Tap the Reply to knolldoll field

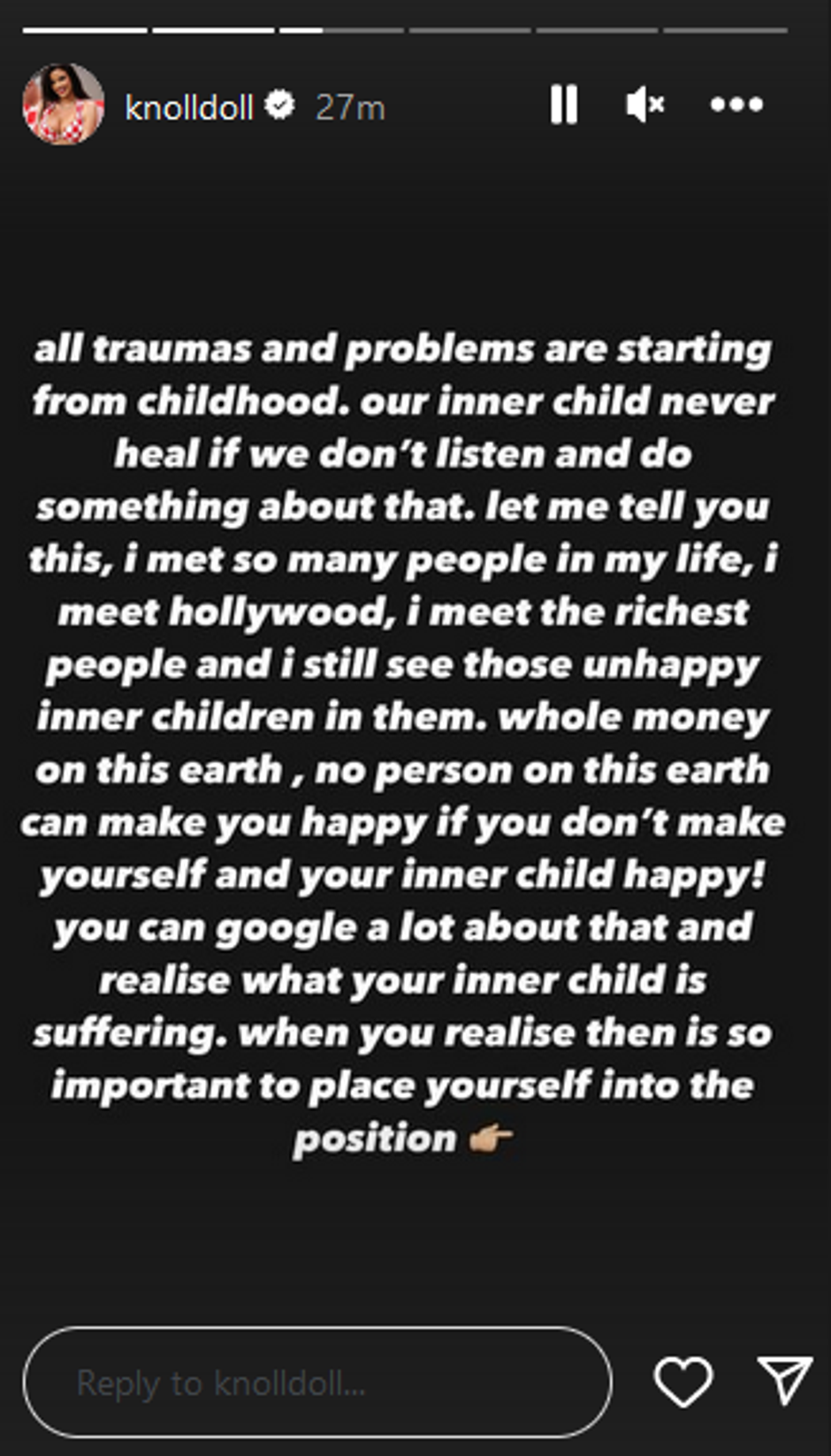pos(316,1382)
